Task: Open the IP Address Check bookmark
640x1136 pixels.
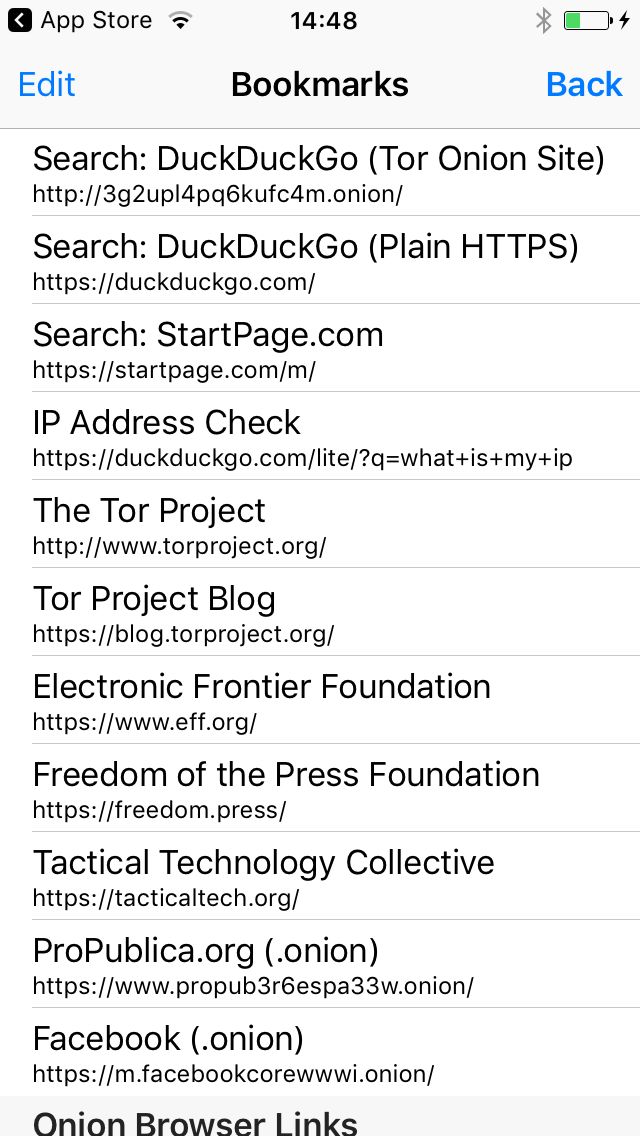Action: (x=320, y=436)
